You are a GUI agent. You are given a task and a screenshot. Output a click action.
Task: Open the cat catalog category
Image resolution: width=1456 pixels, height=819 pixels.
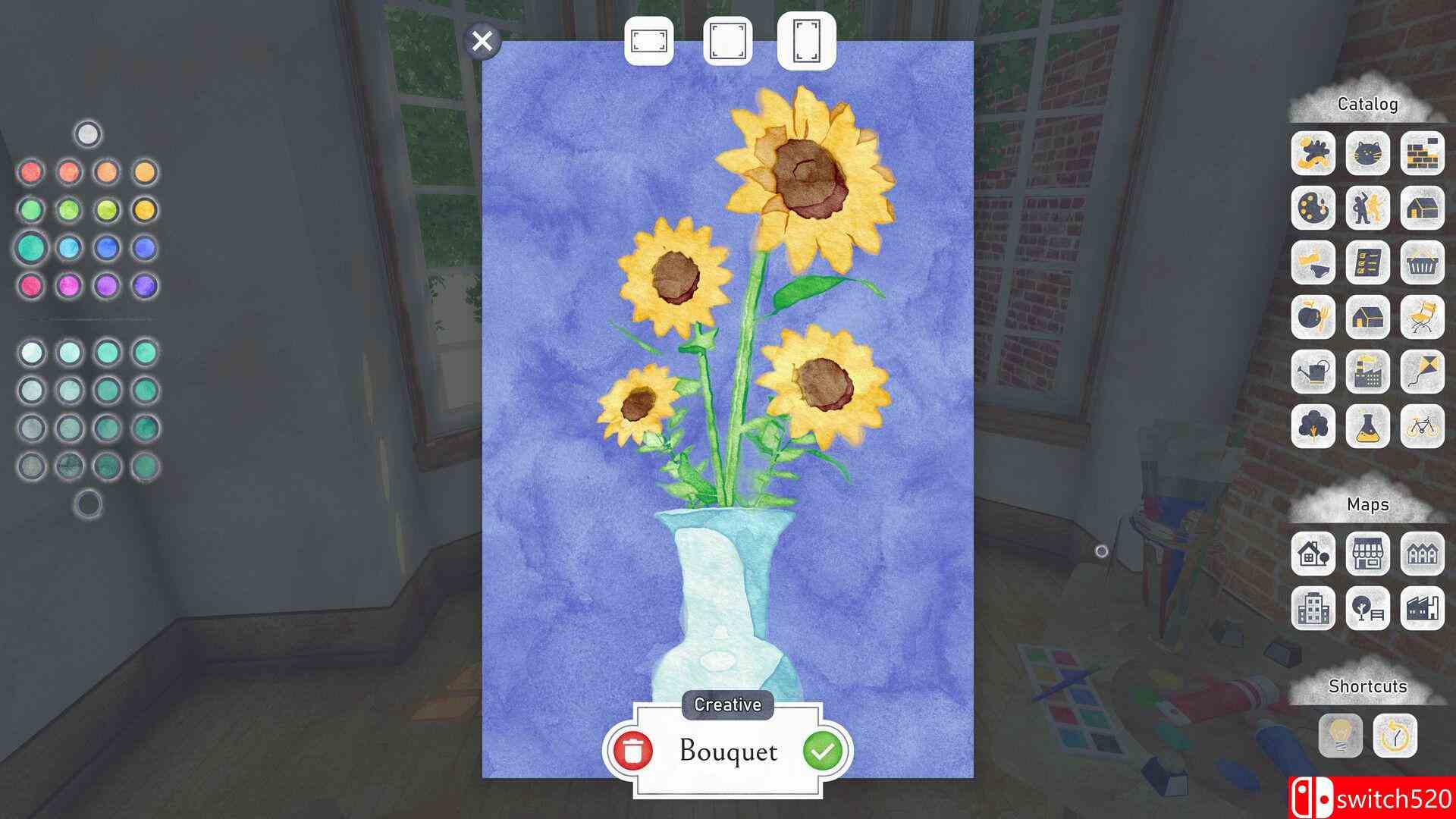click(1367, 153)
